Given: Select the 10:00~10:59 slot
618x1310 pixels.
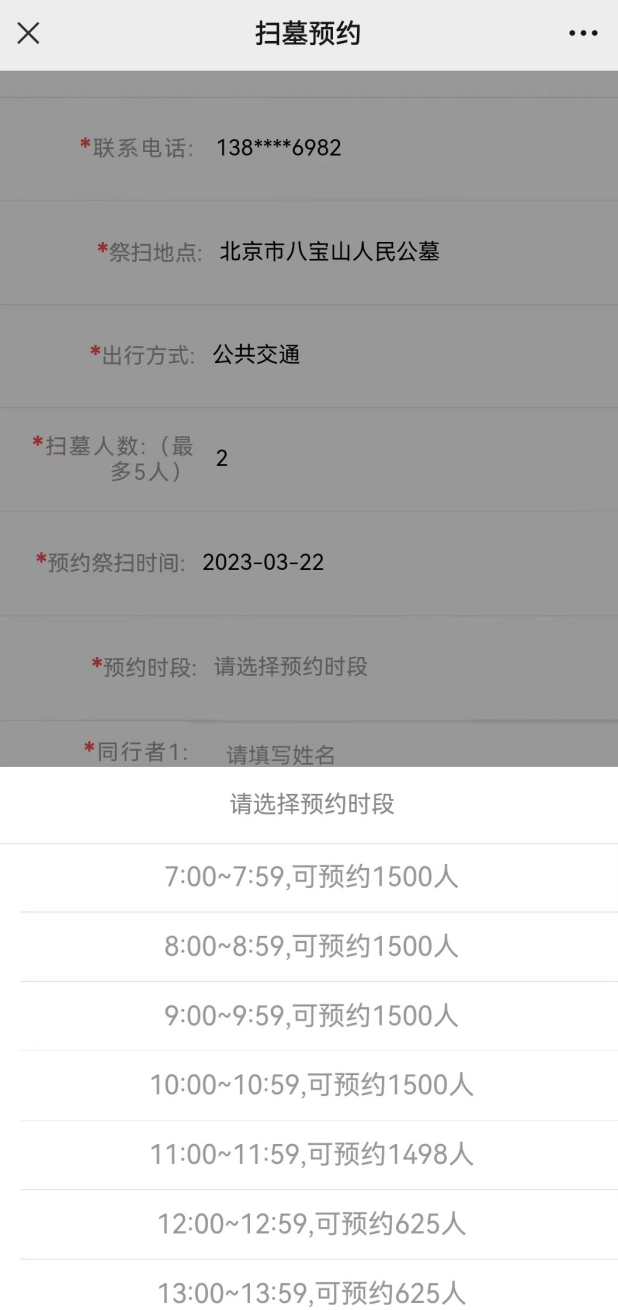Looking at the screenshot, I should click(x=310, y=1085).
